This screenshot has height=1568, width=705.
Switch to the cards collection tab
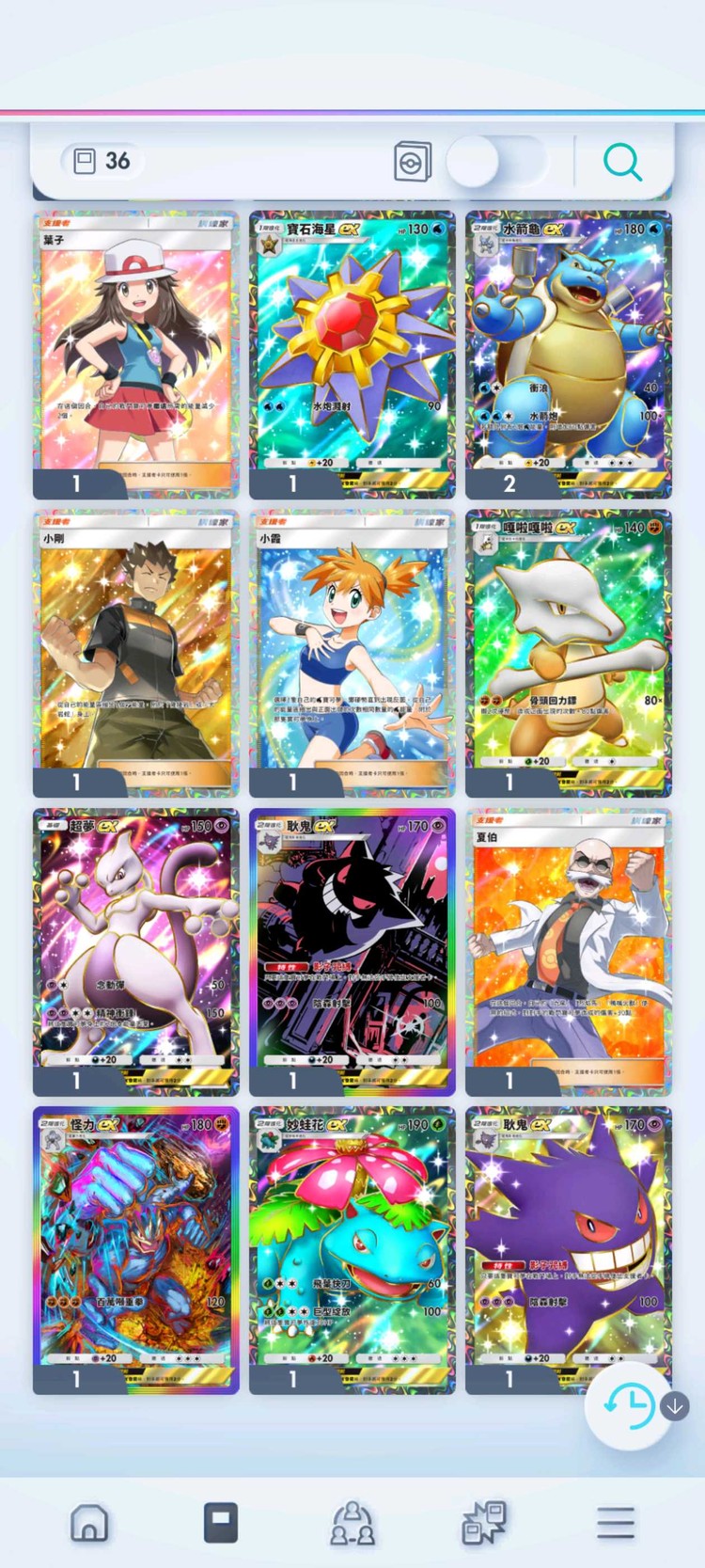[221, 1522]
